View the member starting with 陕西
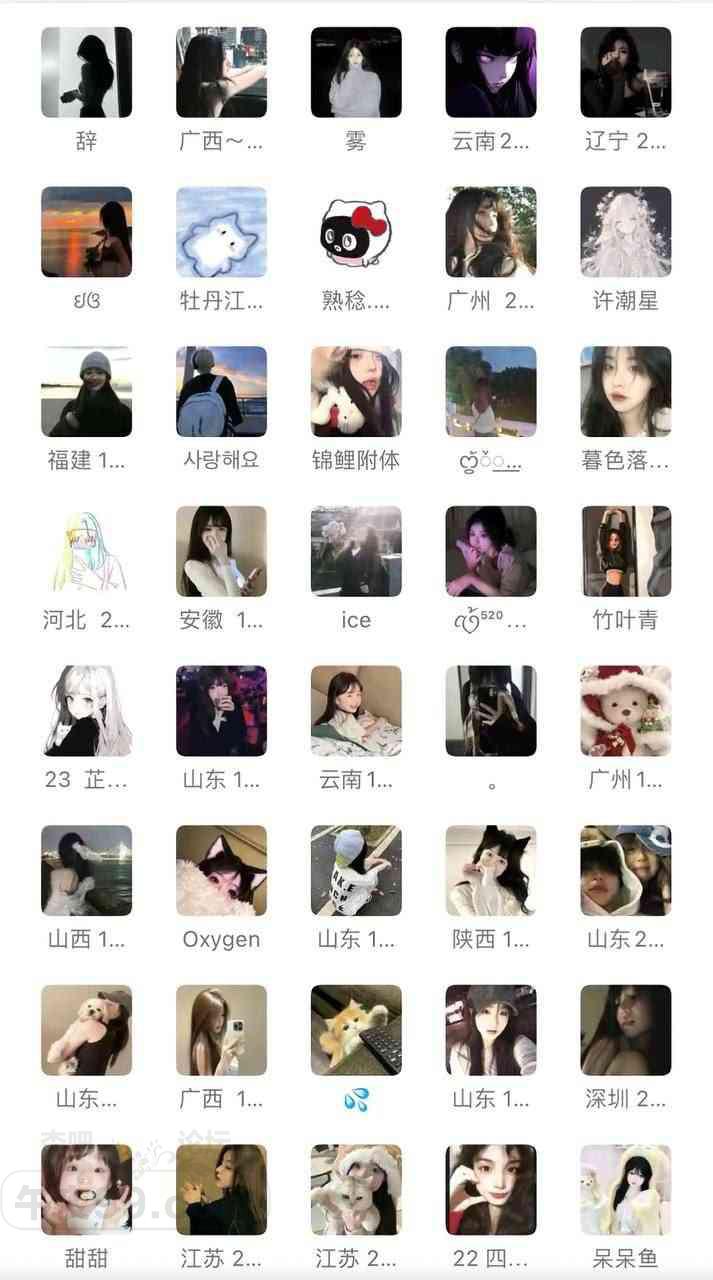The height and width of the screenshot is (1280, 713). 491,871
